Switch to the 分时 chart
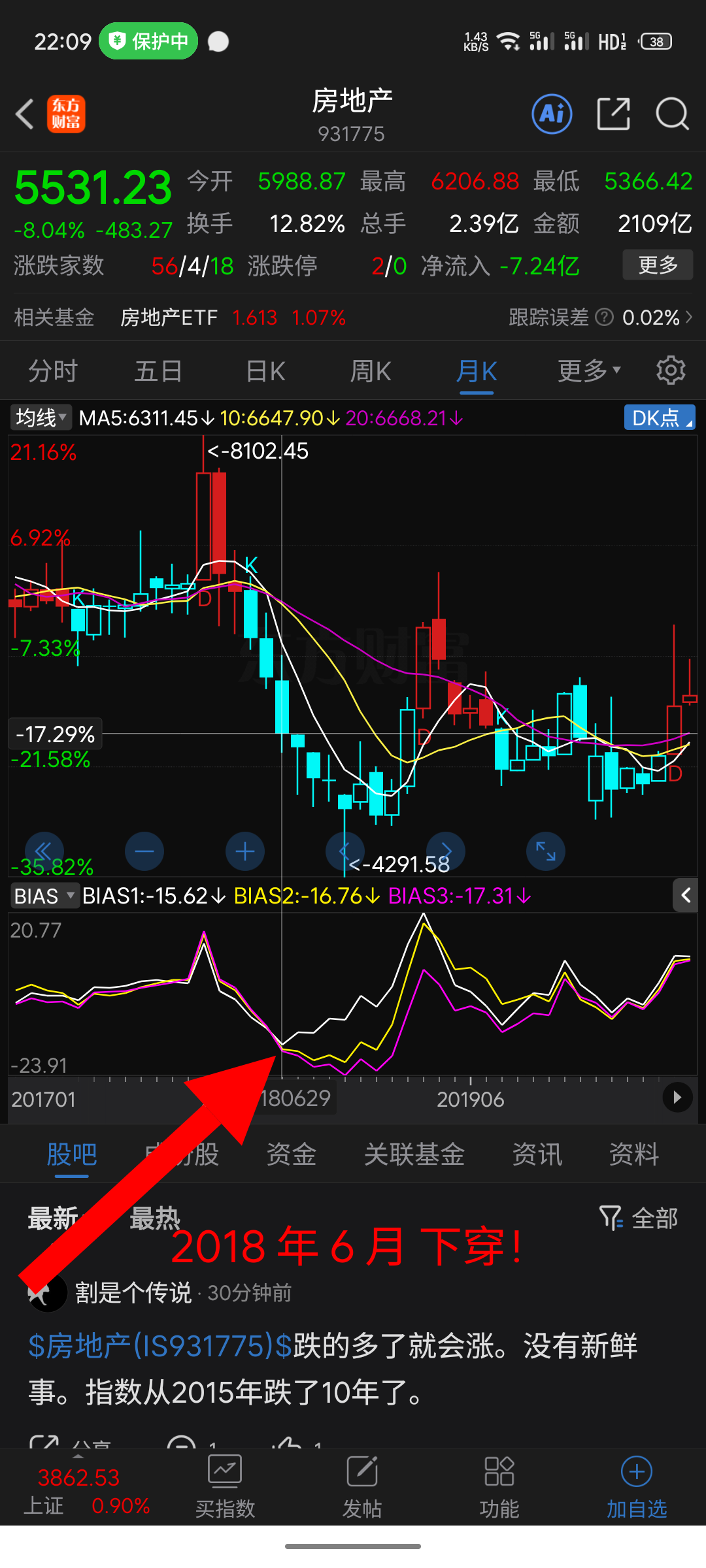The height and width of the screenshot is (1568, 706). click(52, 371)
